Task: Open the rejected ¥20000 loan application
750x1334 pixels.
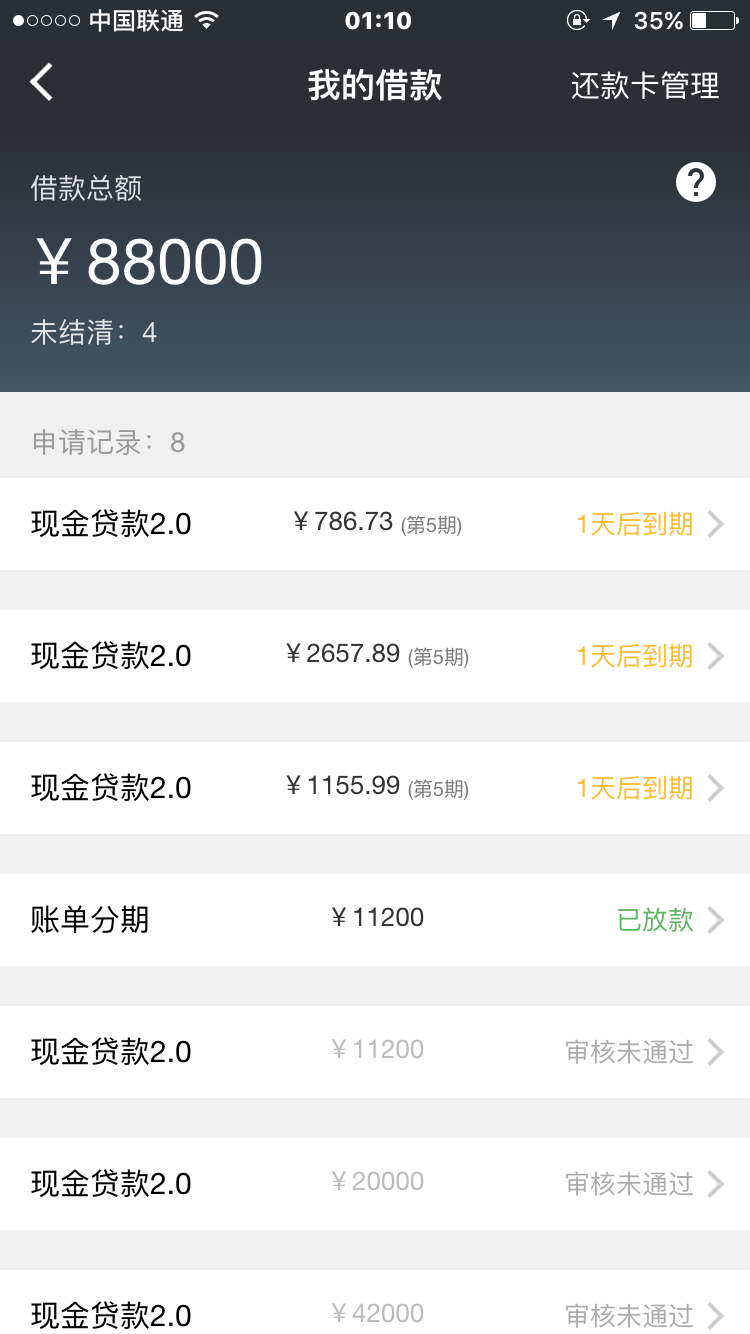Action: tap(375, 1184)
